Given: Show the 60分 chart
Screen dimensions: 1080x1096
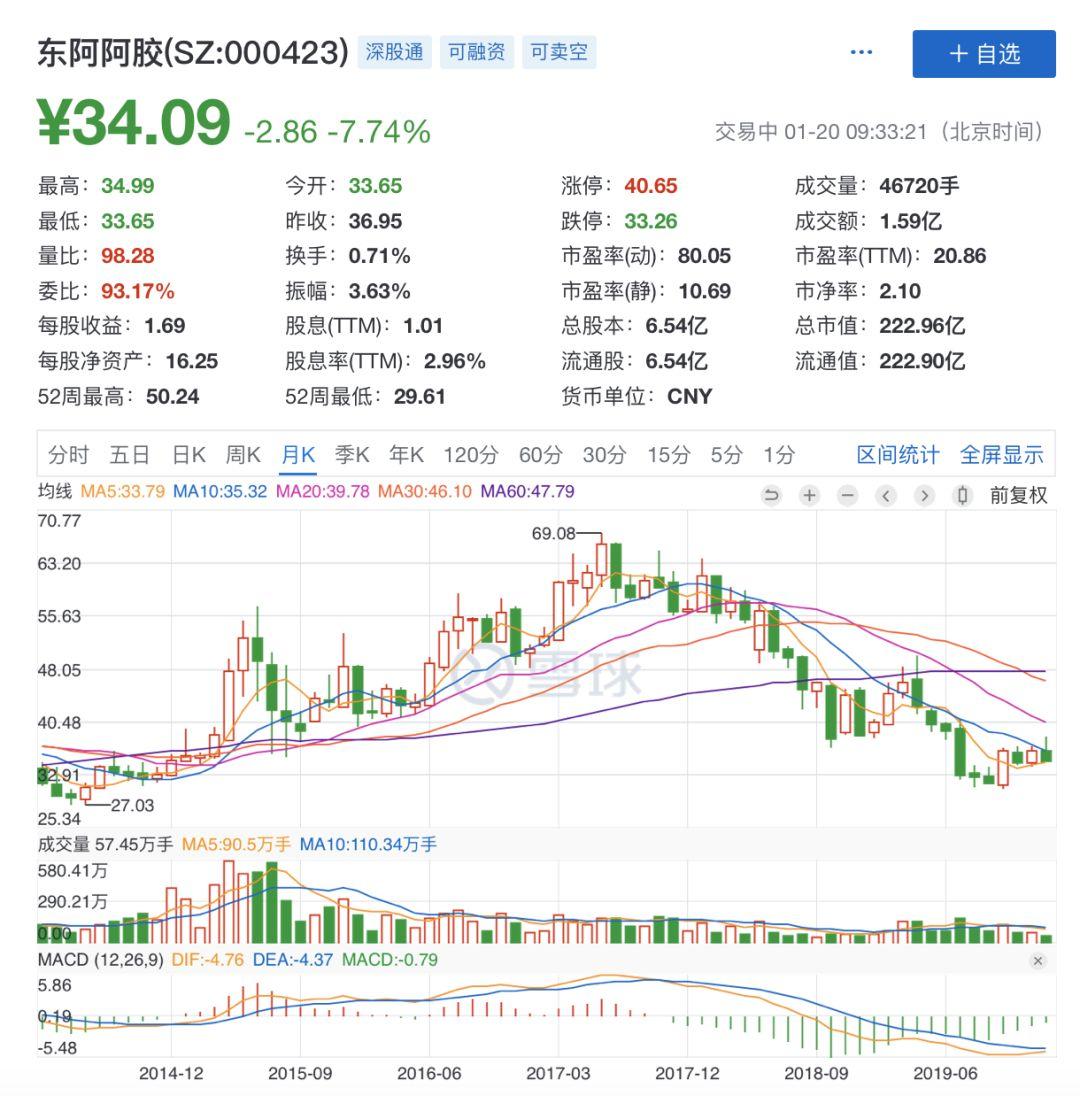Looking at the screenshot, I should (540, 455).
